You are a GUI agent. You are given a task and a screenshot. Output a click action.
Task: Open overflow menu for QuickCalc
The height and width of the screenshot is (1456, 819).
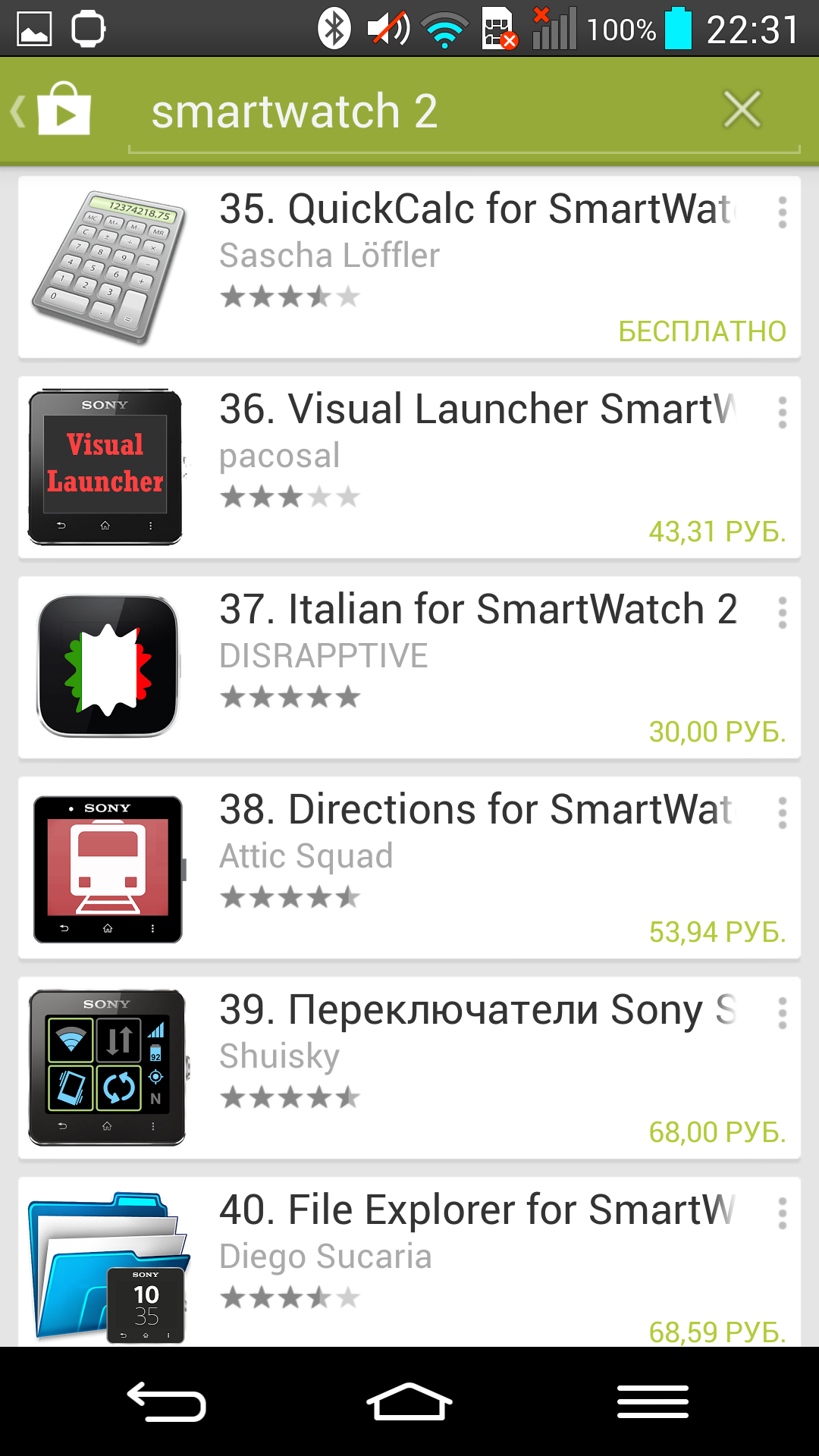pos(782,213)
